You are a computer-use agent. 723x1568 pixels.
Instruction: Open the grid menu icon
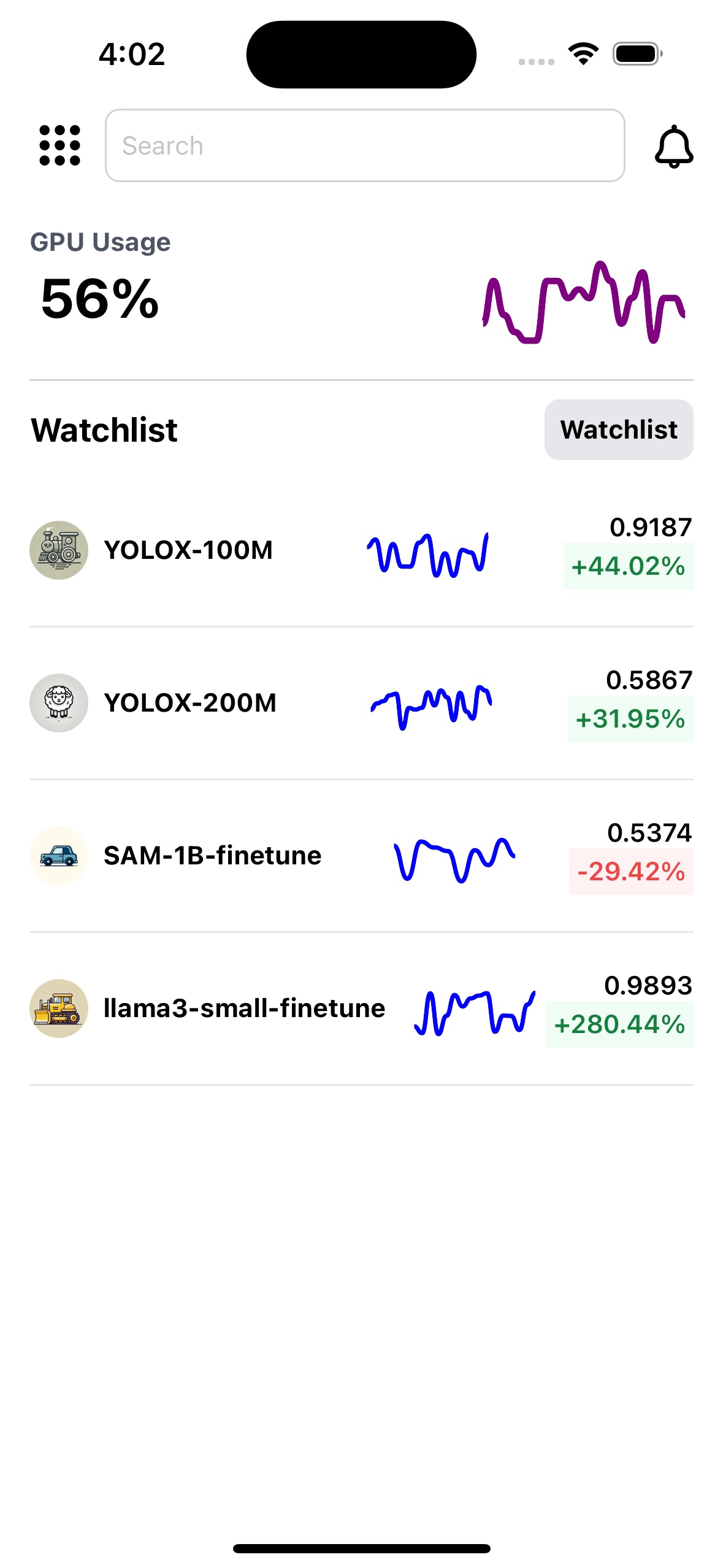(x=59, y=145)
